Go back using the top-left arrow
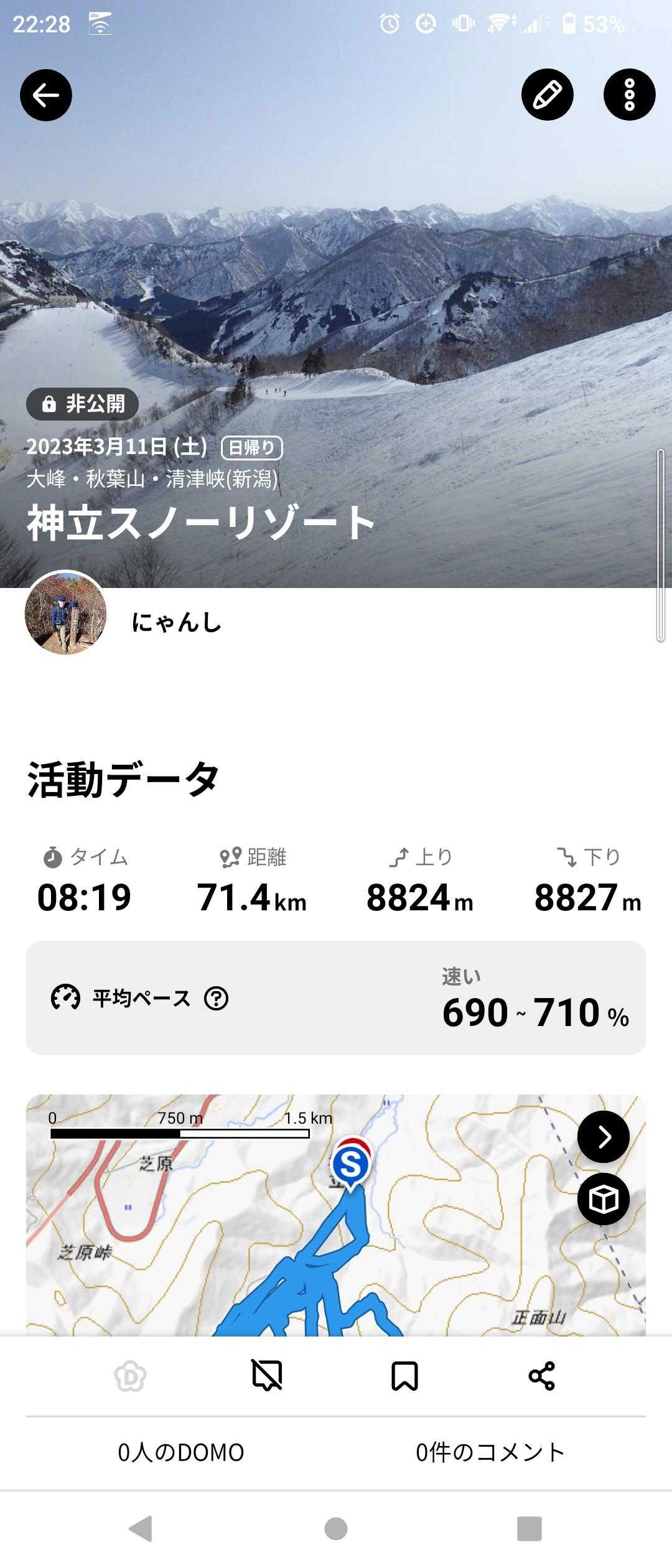The height and width of the screenshot is (1568, 672). coord(46,95)
